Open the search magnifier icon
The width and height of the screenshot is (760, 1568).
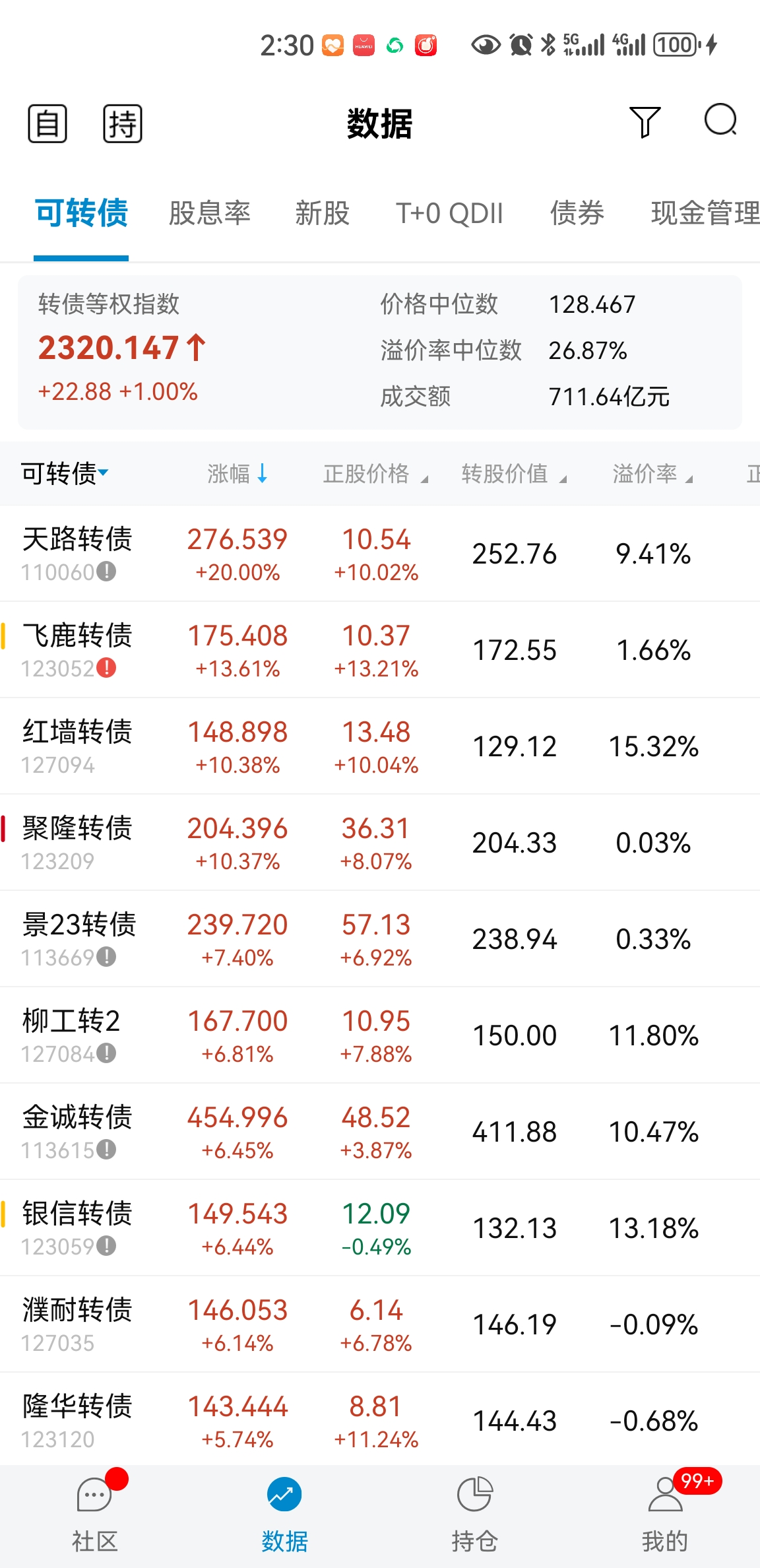[720, 120]
